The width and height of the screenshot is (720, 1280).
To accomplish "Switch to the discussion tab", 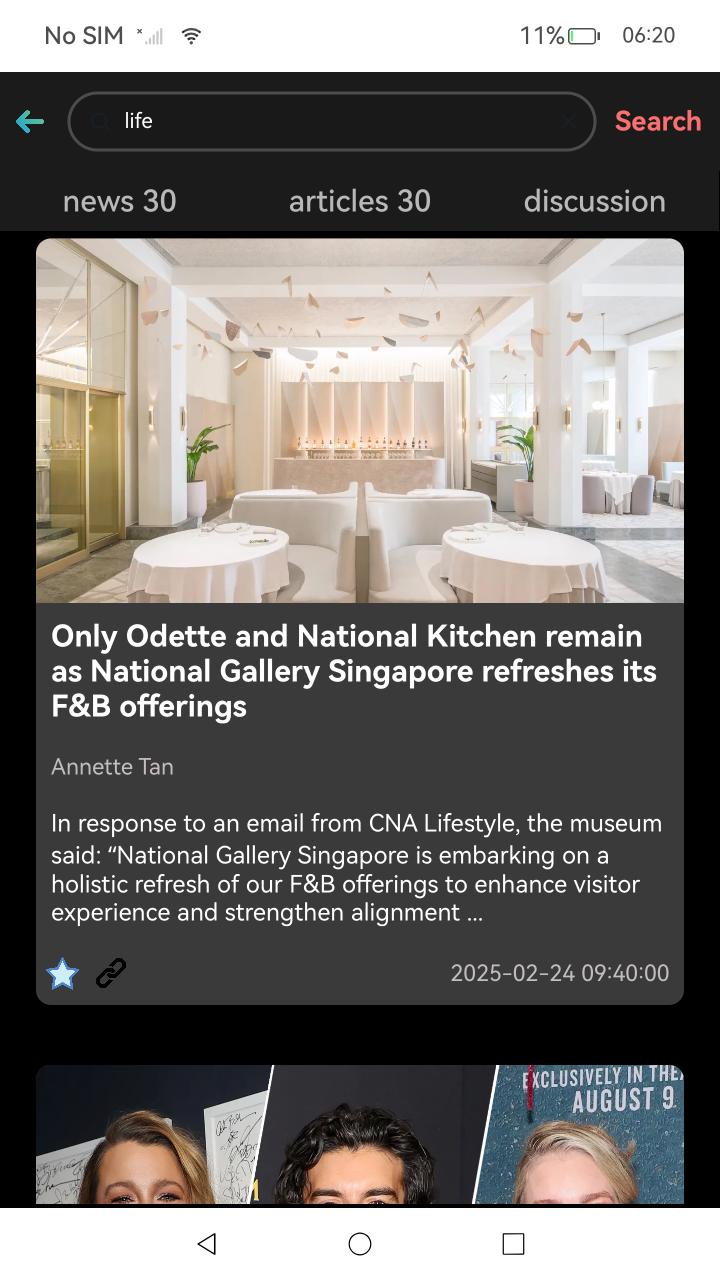I will [x=594, y=201].
